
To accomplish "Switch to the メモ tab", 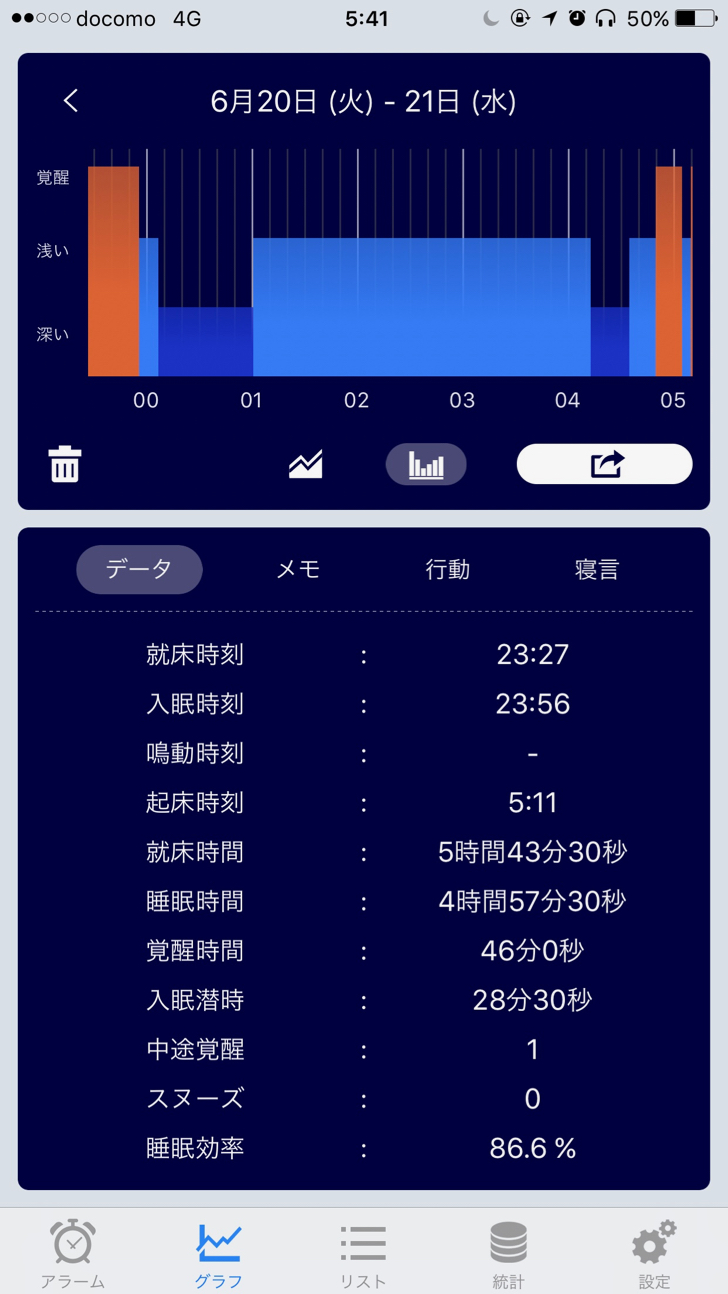I will point(298,570).
